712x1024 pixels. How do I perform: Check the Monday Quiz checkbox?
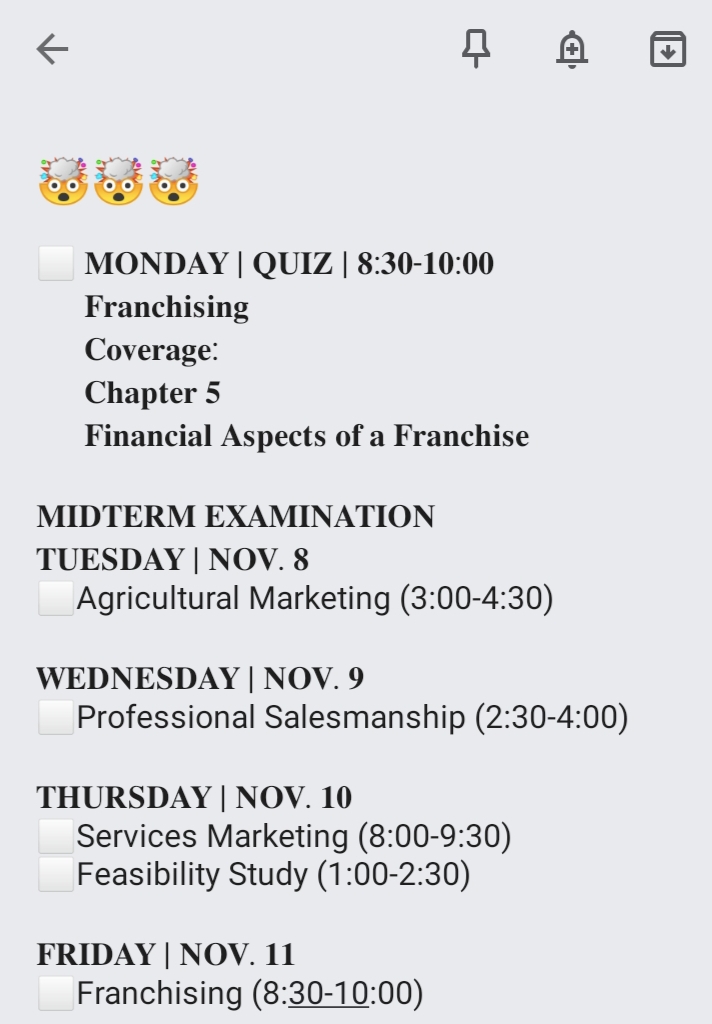point(56,263)
